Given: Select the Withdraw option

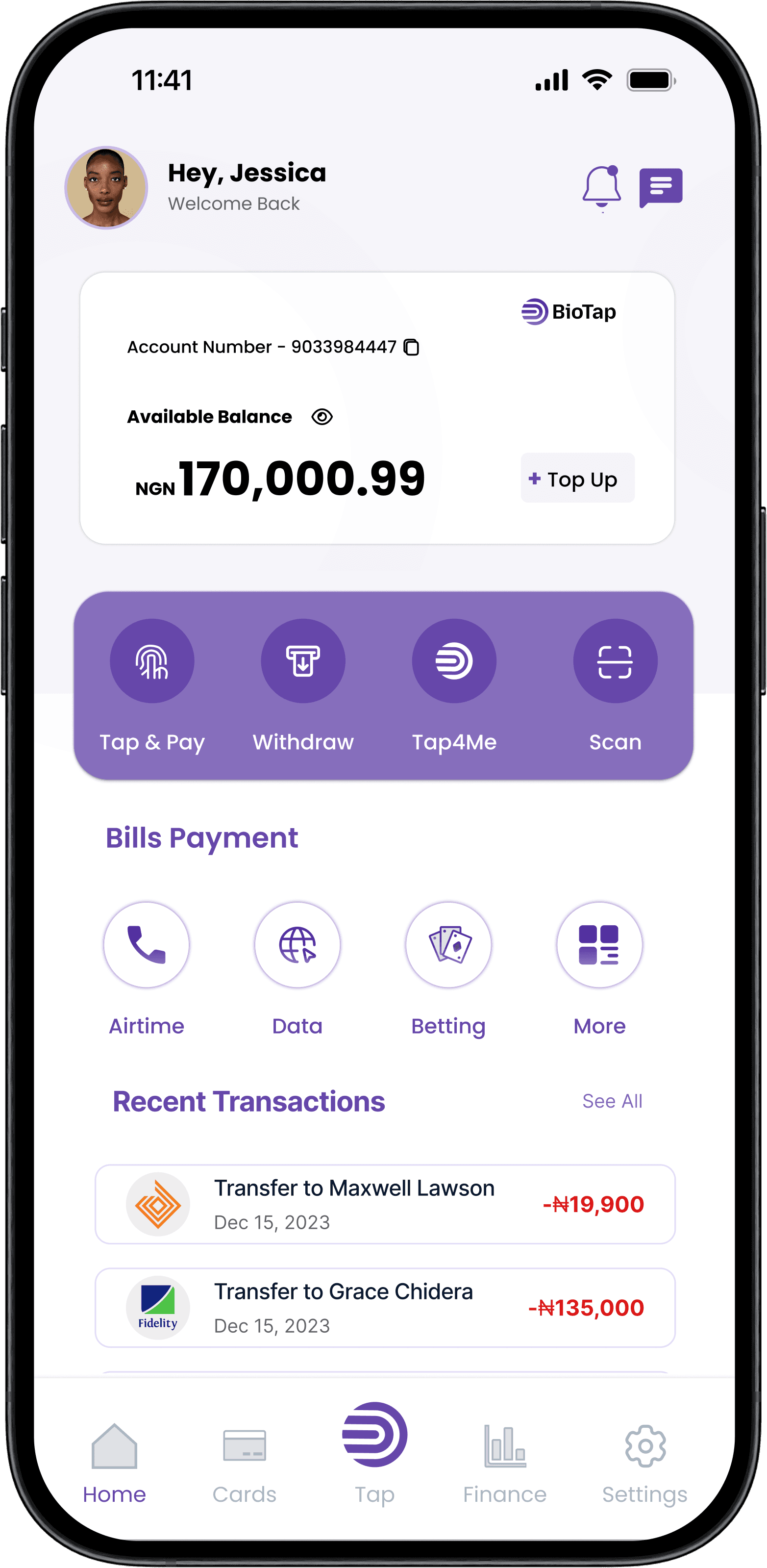Looking at the screenshot, I should [x=303, y=661].
